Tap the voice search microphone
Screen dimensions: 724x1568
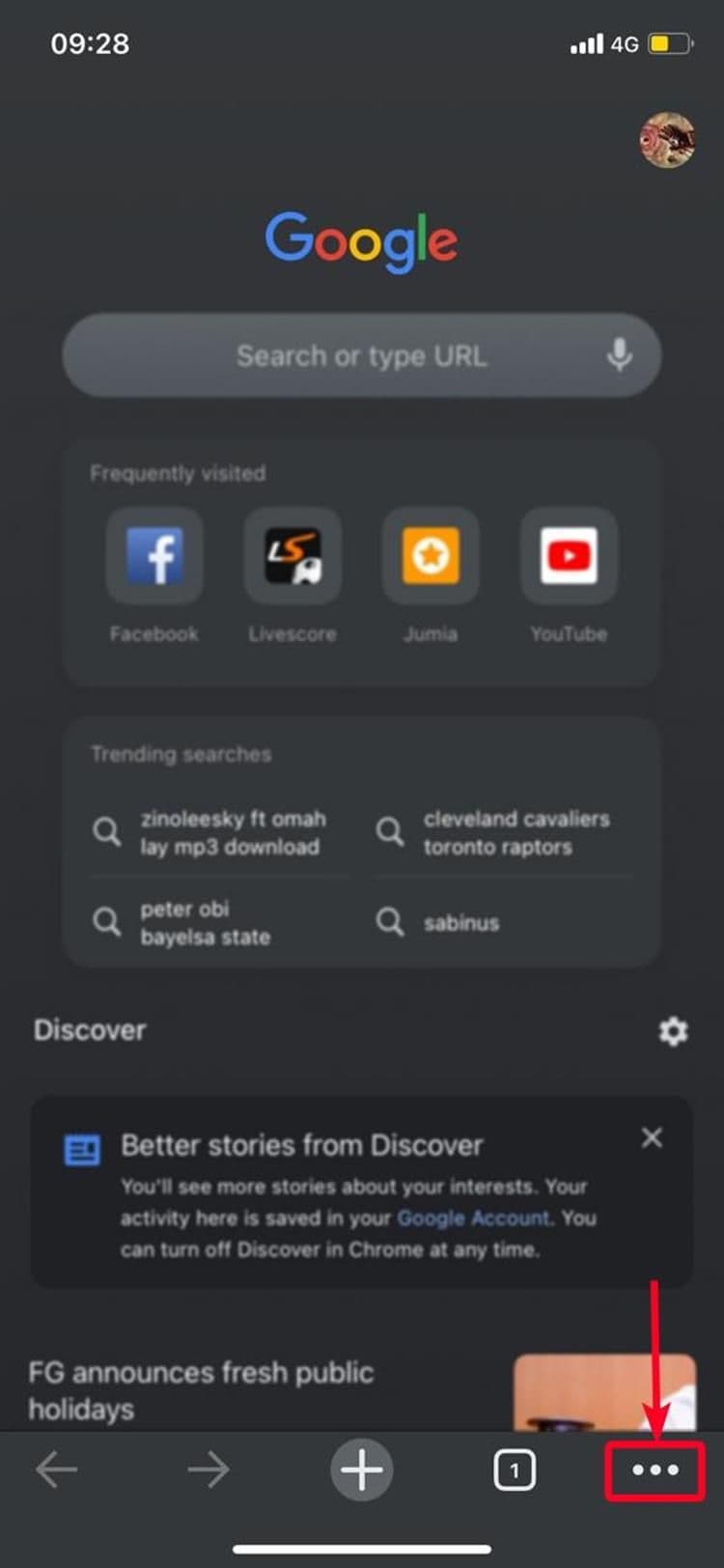(x=621, y=355)
